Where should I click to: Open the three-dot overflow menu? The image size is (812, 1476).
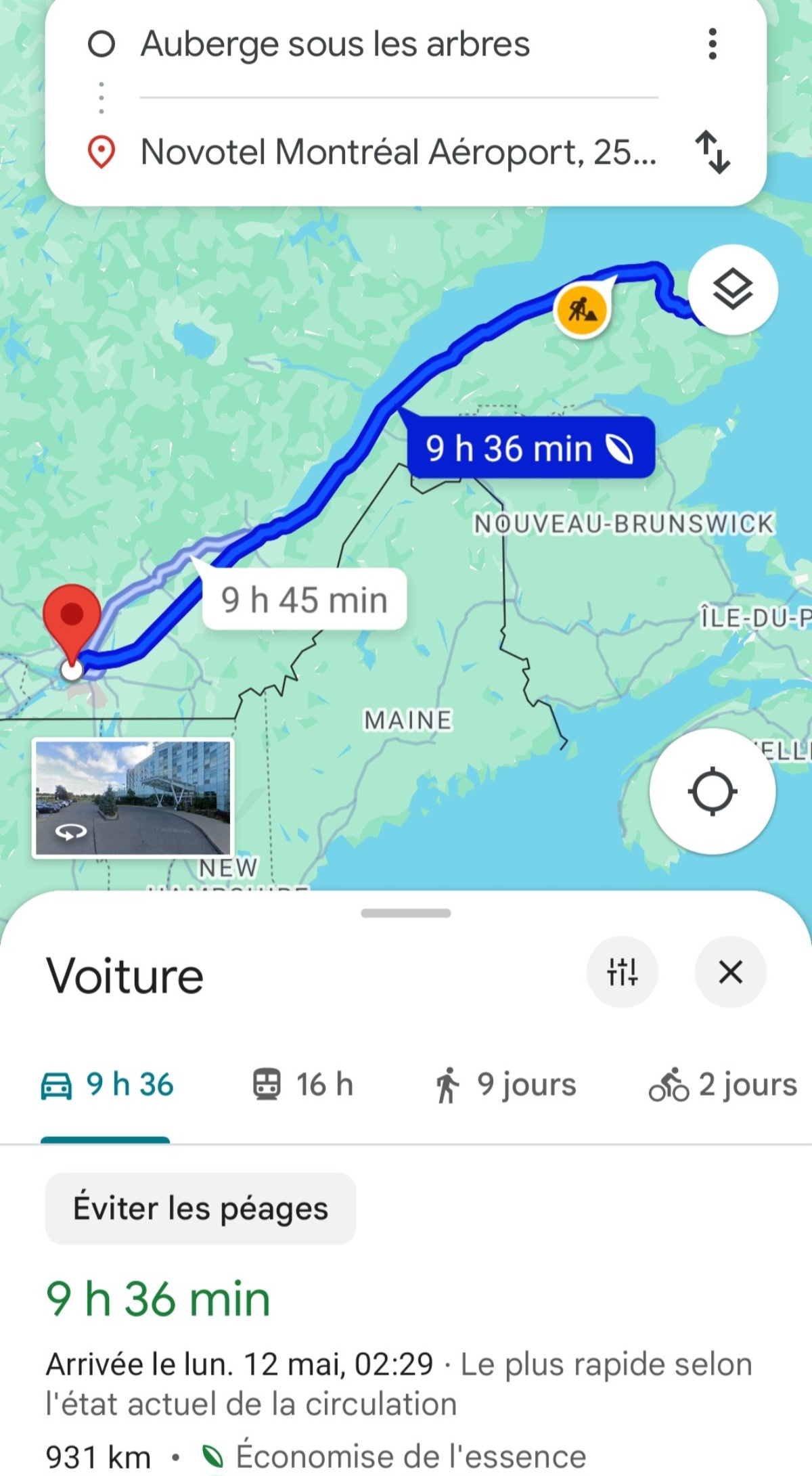tap(712, 45)
